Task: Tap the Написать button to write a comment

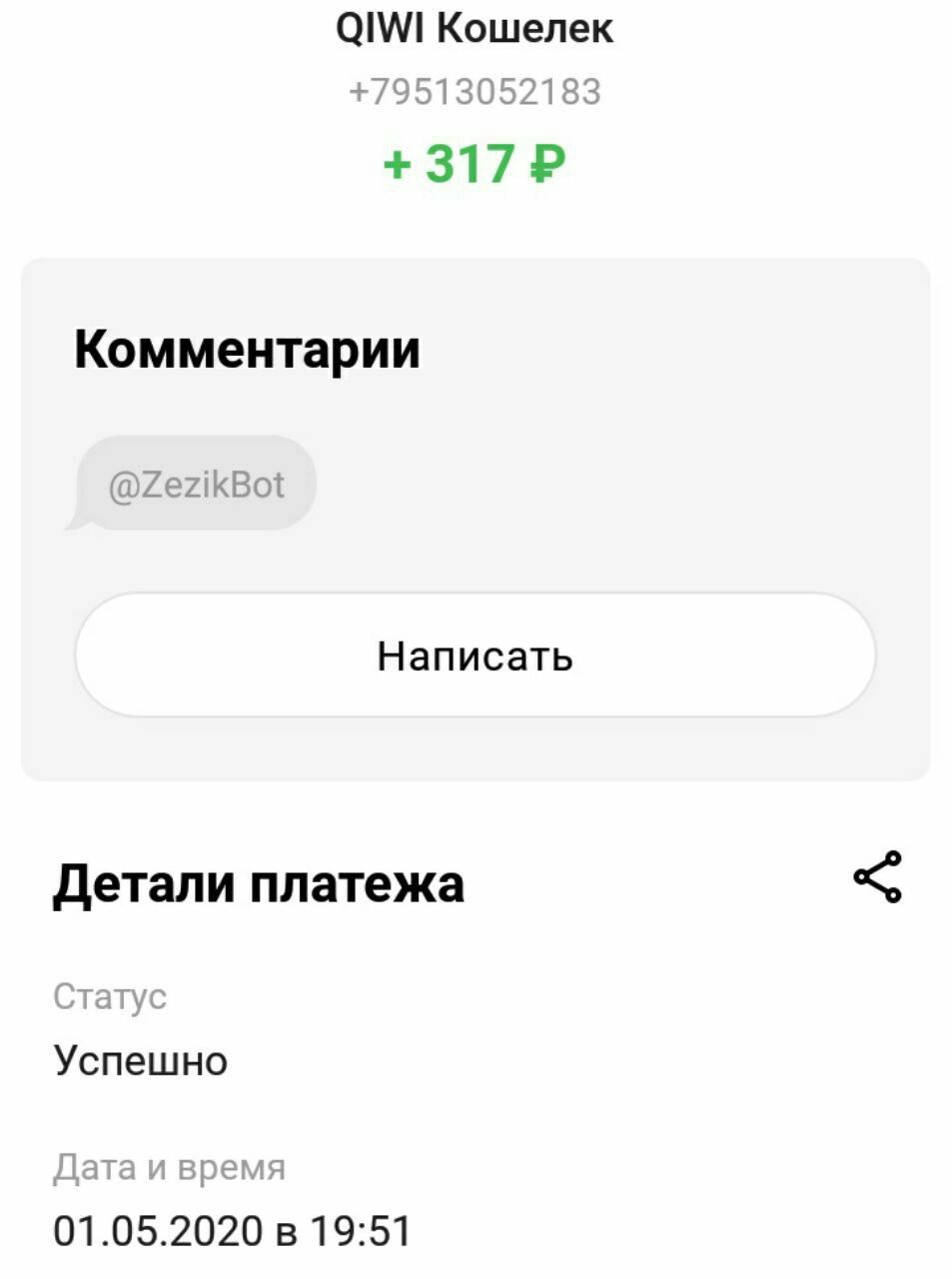Action: [476, 655]
